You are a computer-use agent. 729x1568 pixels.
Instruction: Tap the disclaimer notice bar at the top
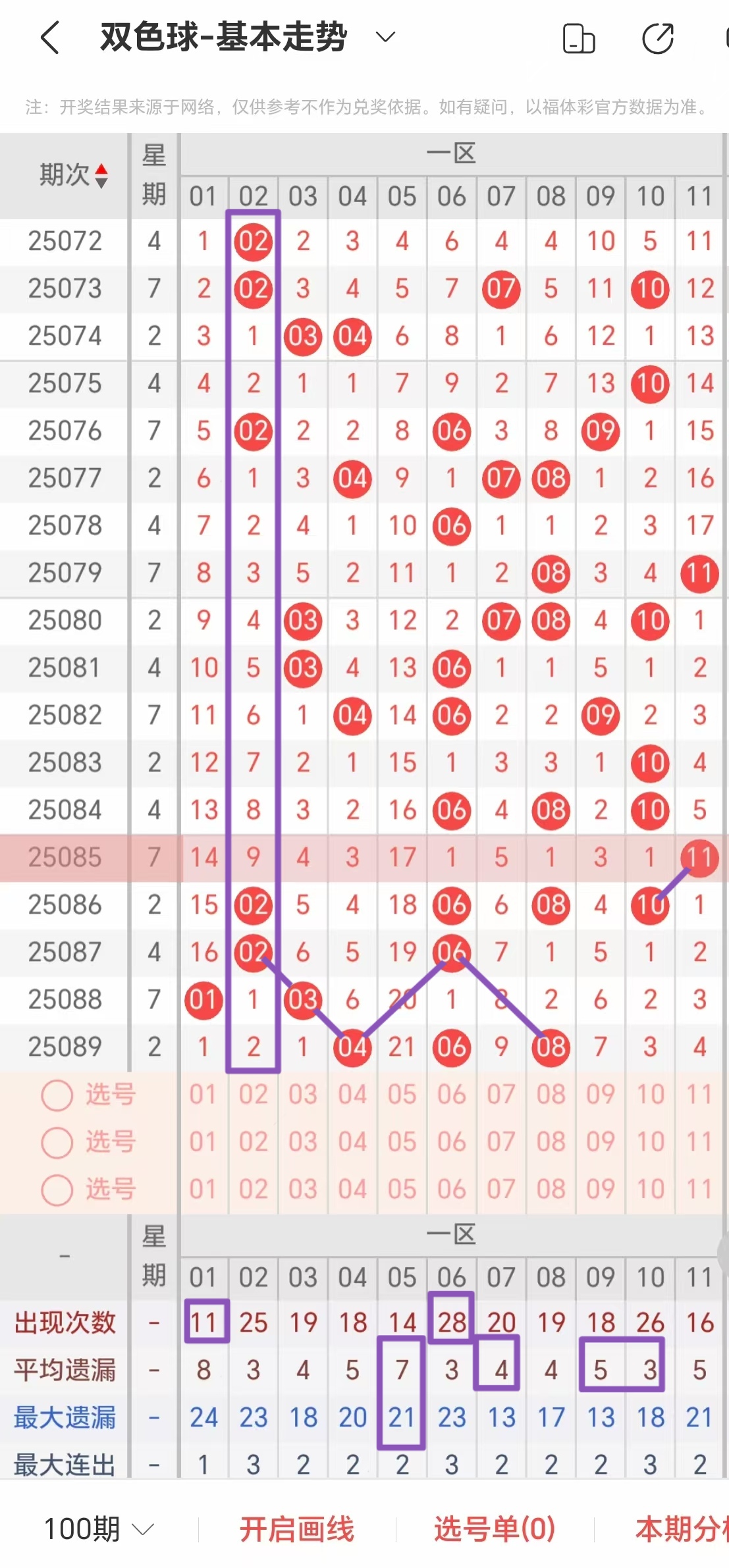click(364, 103)
